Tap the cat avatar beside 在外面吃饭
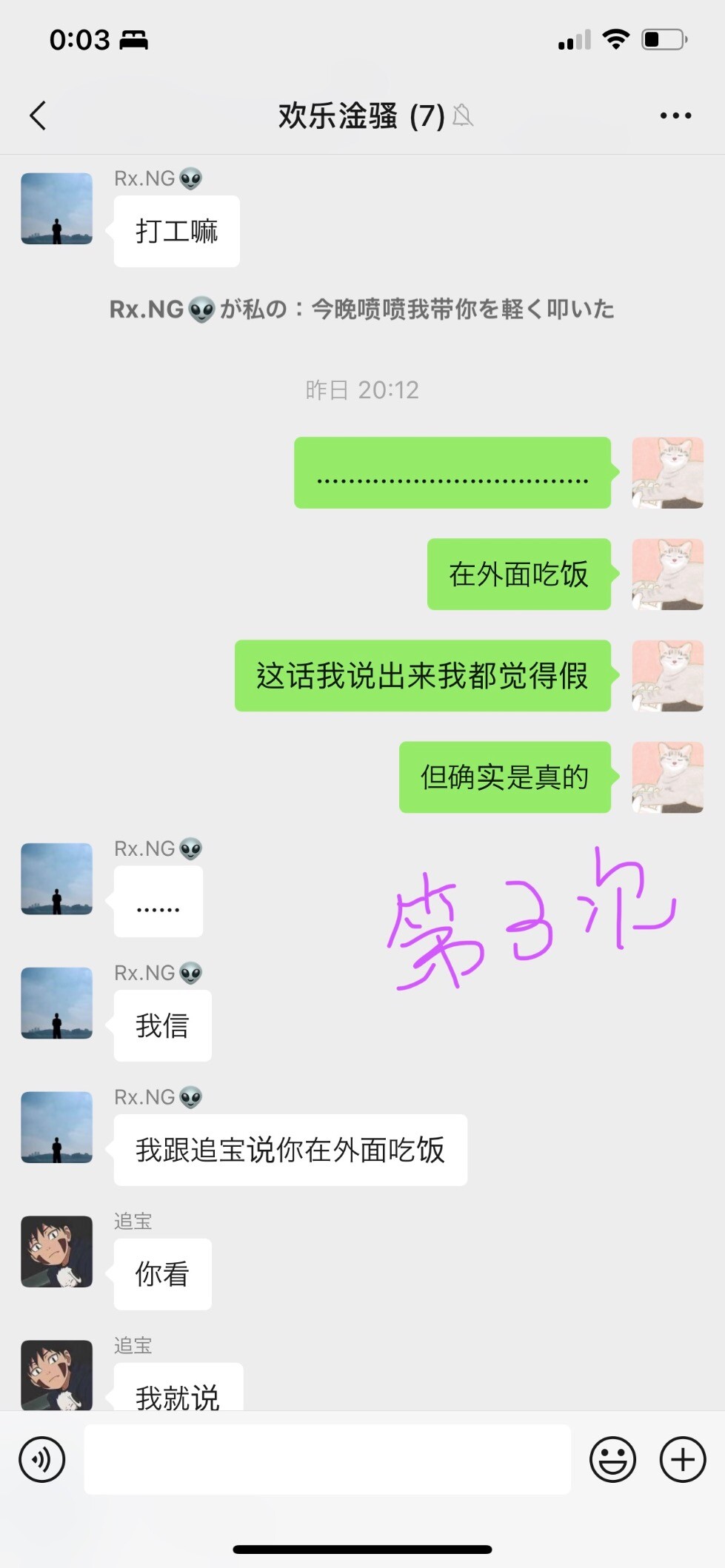Image resolution: width=725 pixels, height=1568 pixels. (667, 574)
